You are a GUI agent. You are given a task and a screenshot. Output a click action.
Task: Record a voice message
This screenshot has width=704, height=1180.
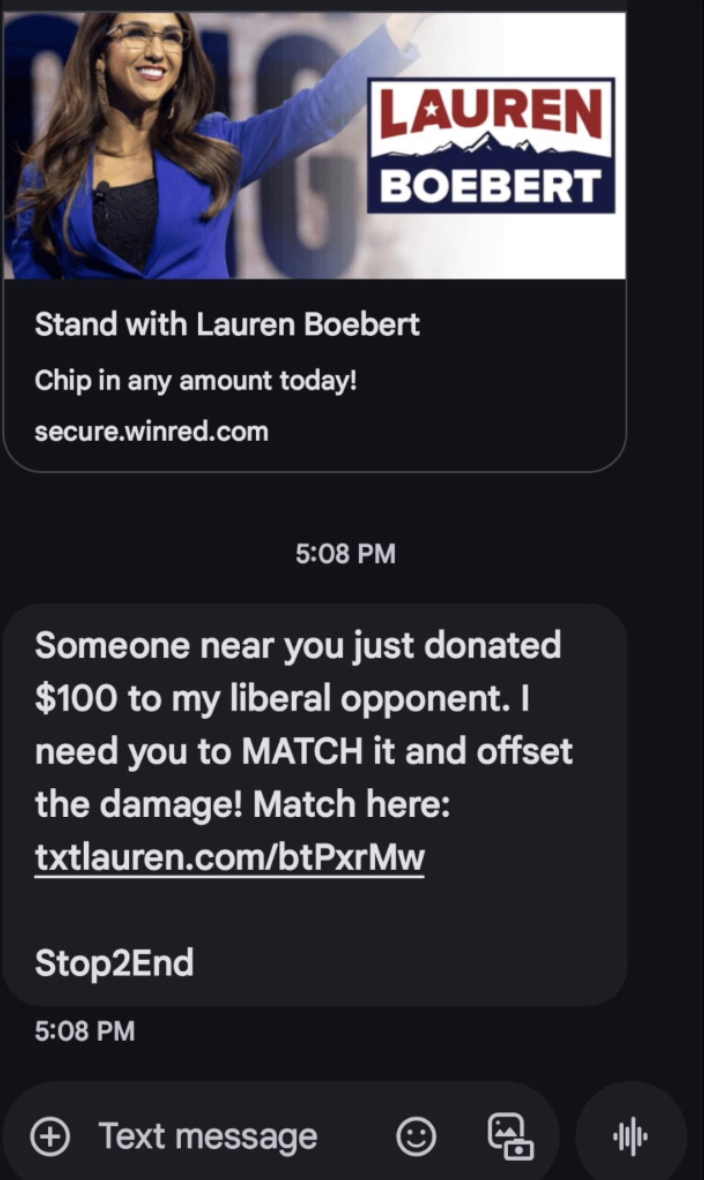pyautogui.click(x=630, y=1136)
